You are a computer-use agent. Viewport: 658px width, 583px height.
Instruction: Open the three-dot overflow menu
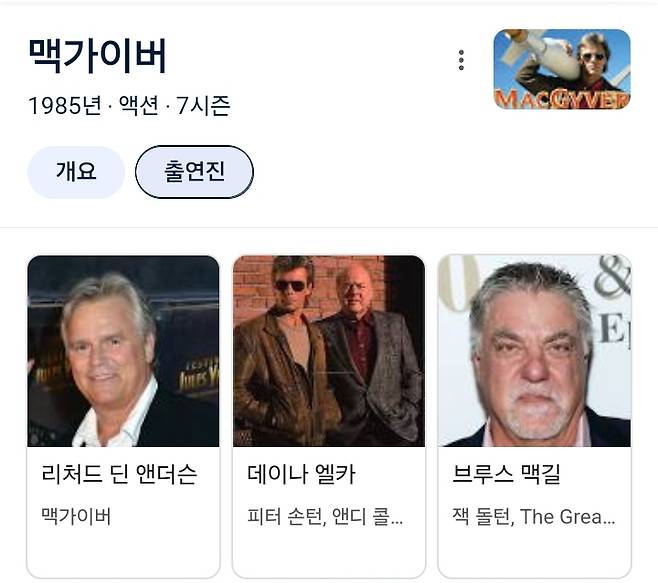[x=461, y=60]
